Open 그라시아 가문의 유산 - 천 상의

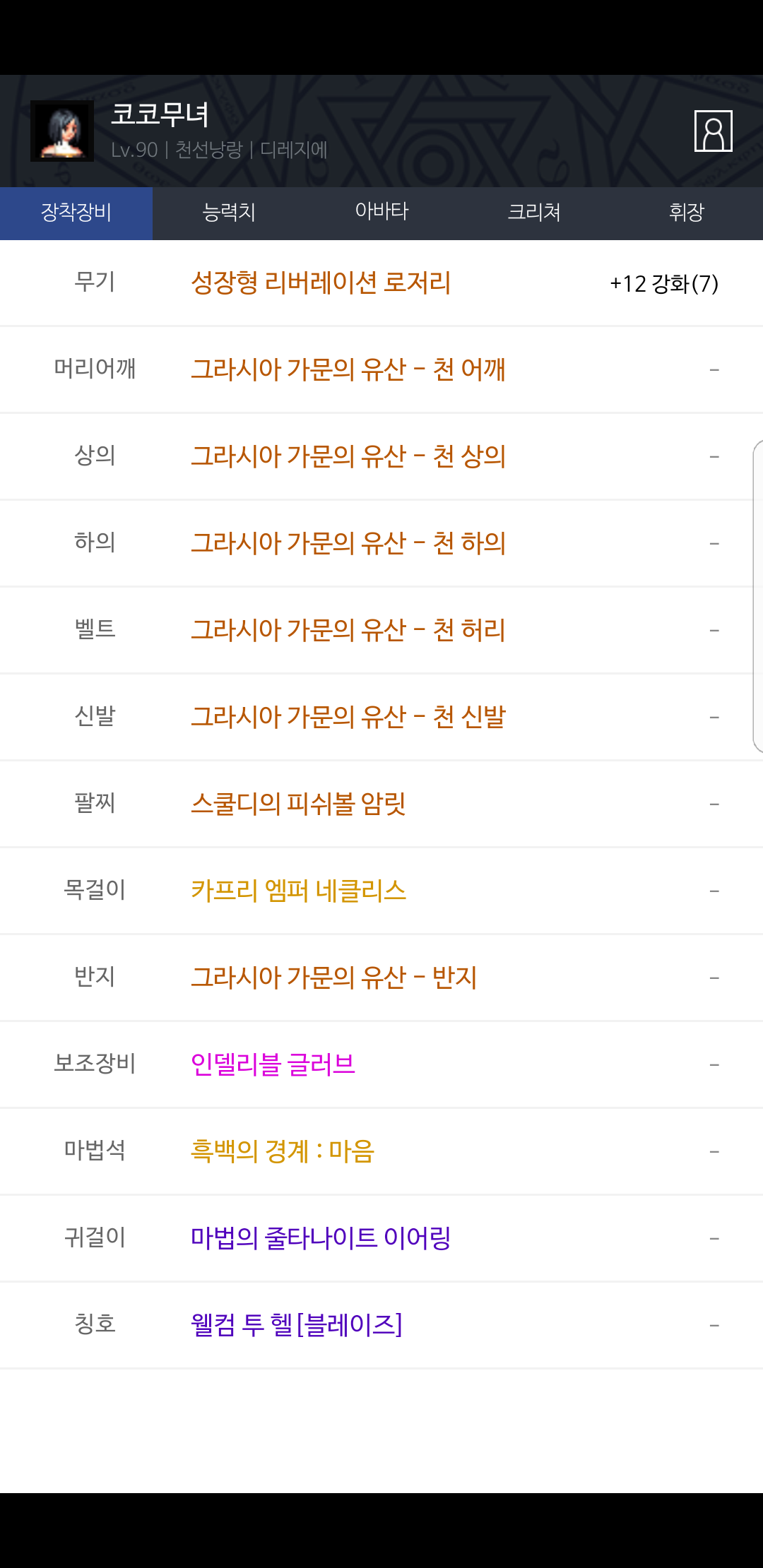pos(348,456)
